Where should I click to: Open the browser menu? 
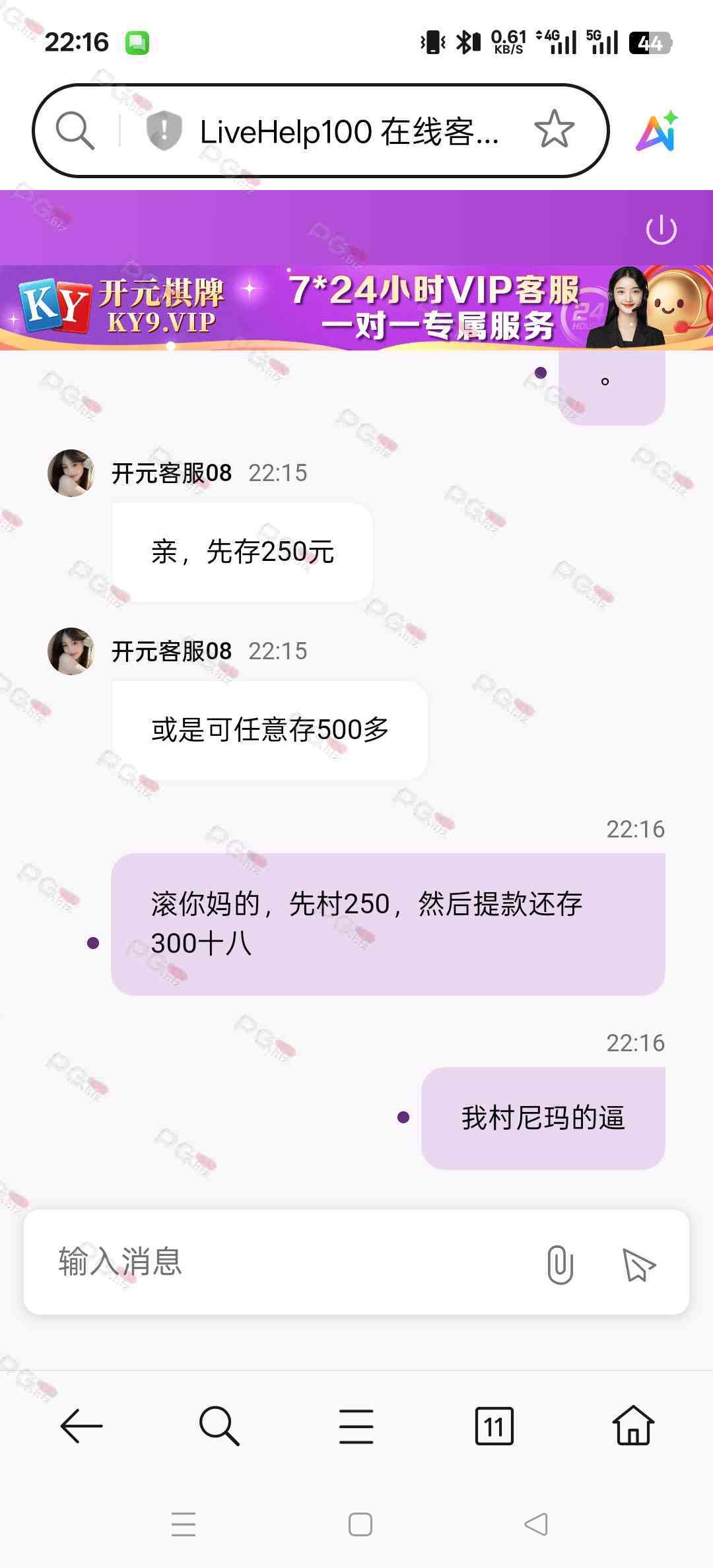[x=356, y=1426]
